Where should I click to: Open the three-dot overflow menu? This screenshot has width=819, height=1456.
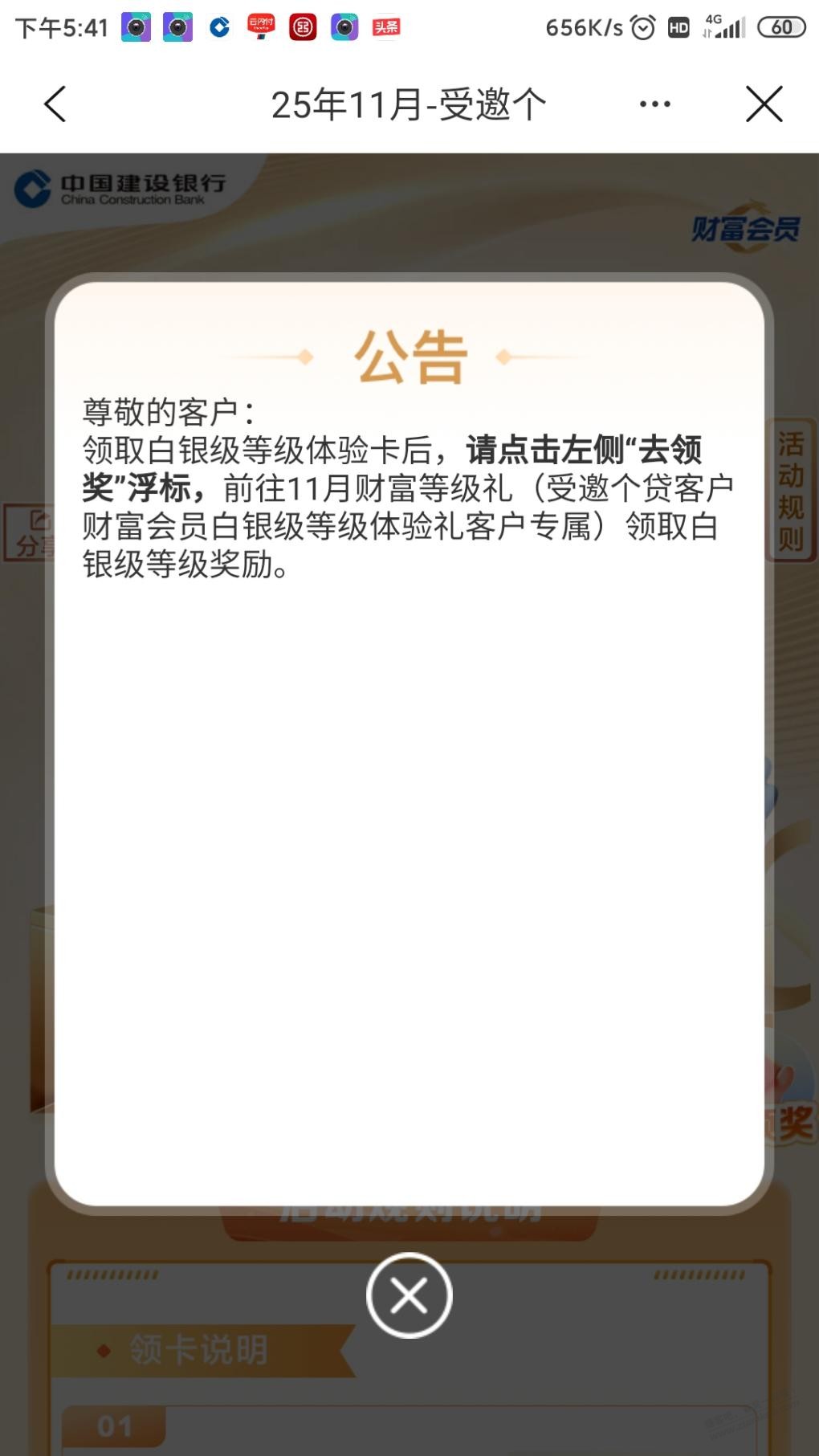pyautogui.click(x=654, y=104)
